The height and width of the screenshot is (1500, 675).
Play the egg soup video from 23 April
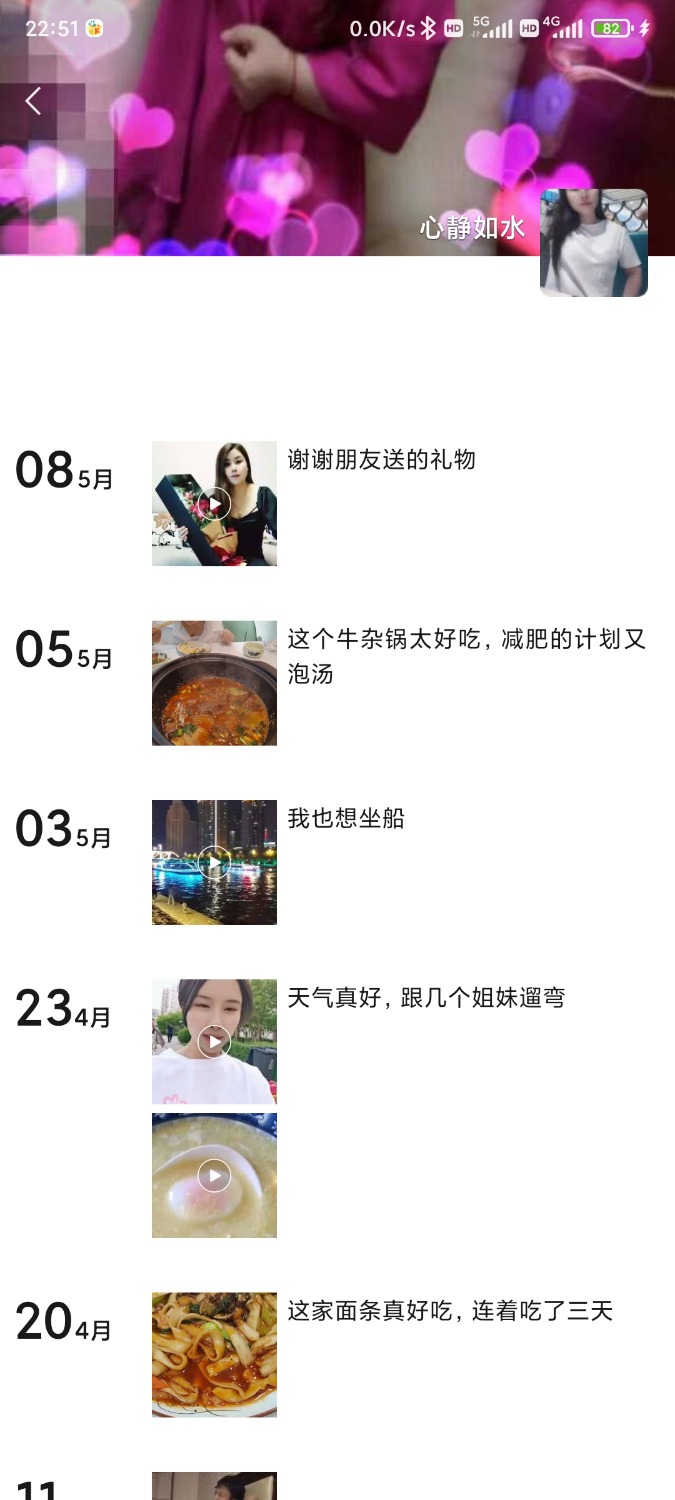[214, 1175]
